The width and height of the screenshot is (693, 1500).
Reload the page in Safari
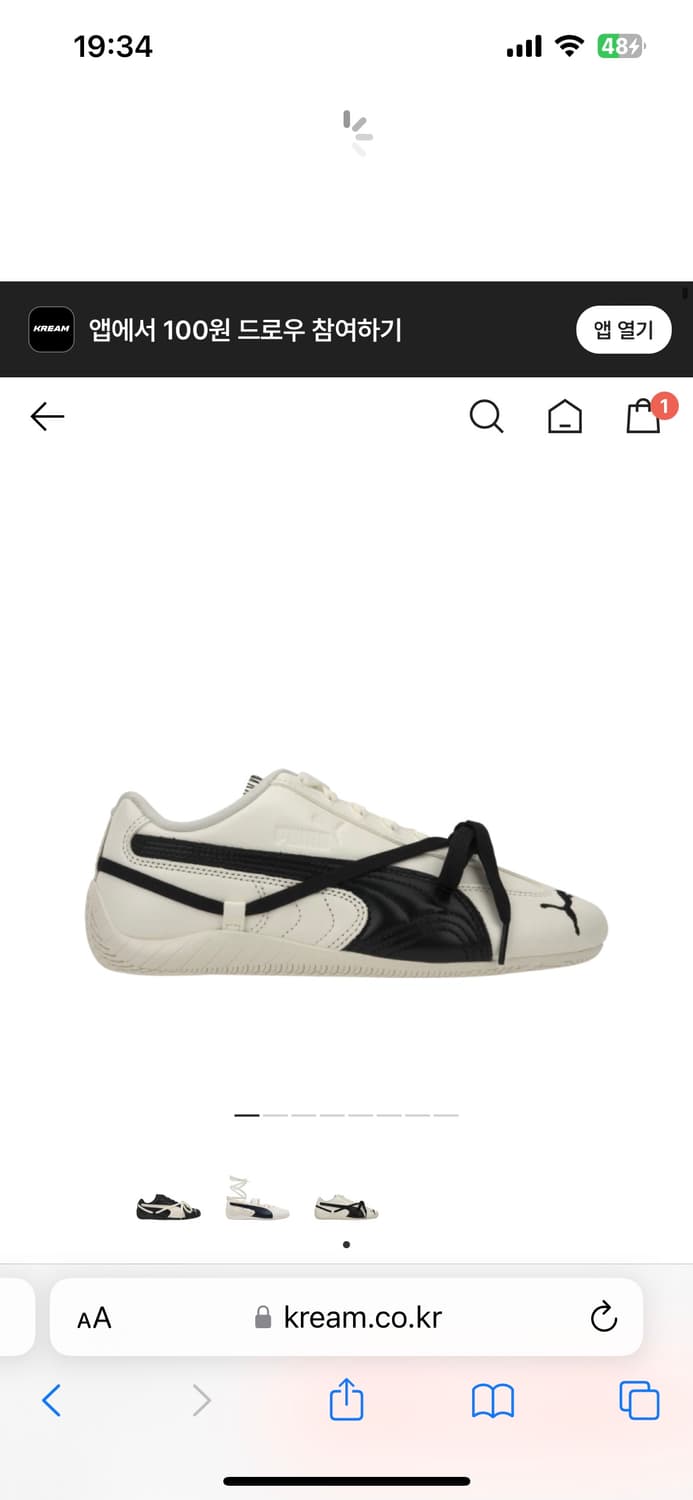[603, 1317]
